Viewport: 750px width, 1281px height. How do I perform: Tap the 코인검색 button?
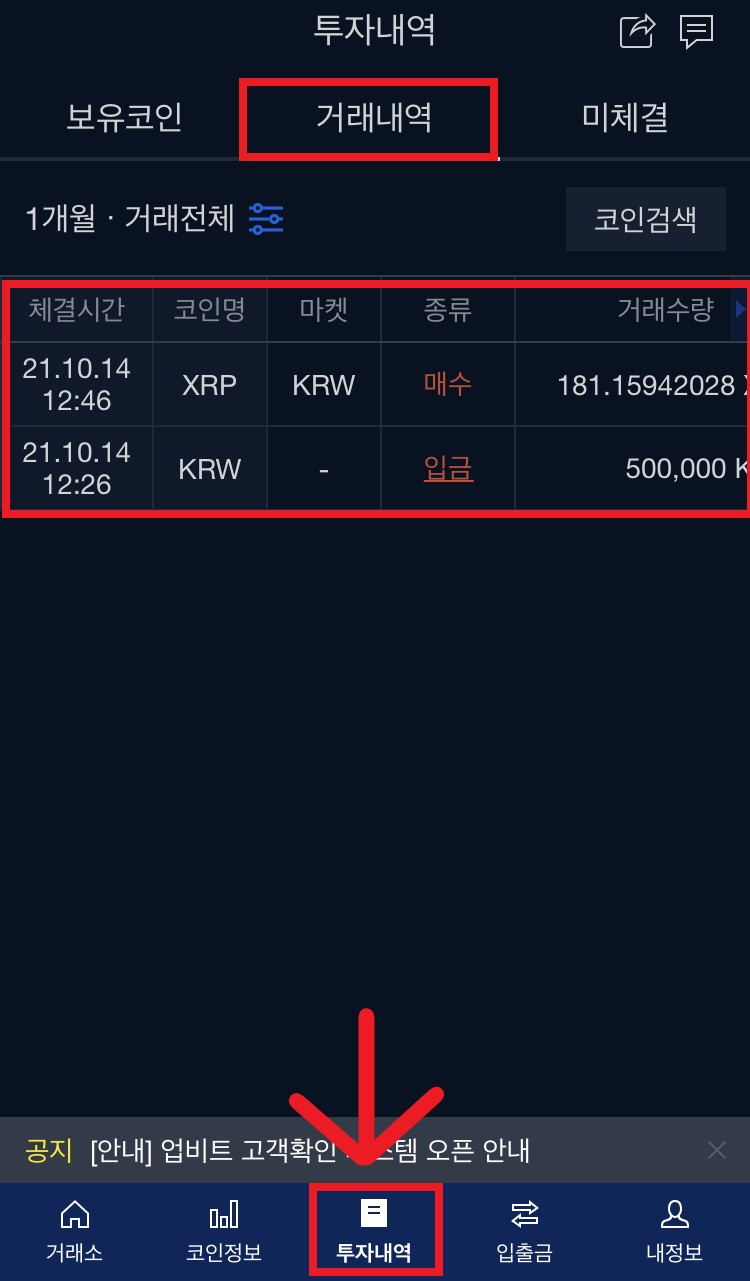tap(646, 219)
